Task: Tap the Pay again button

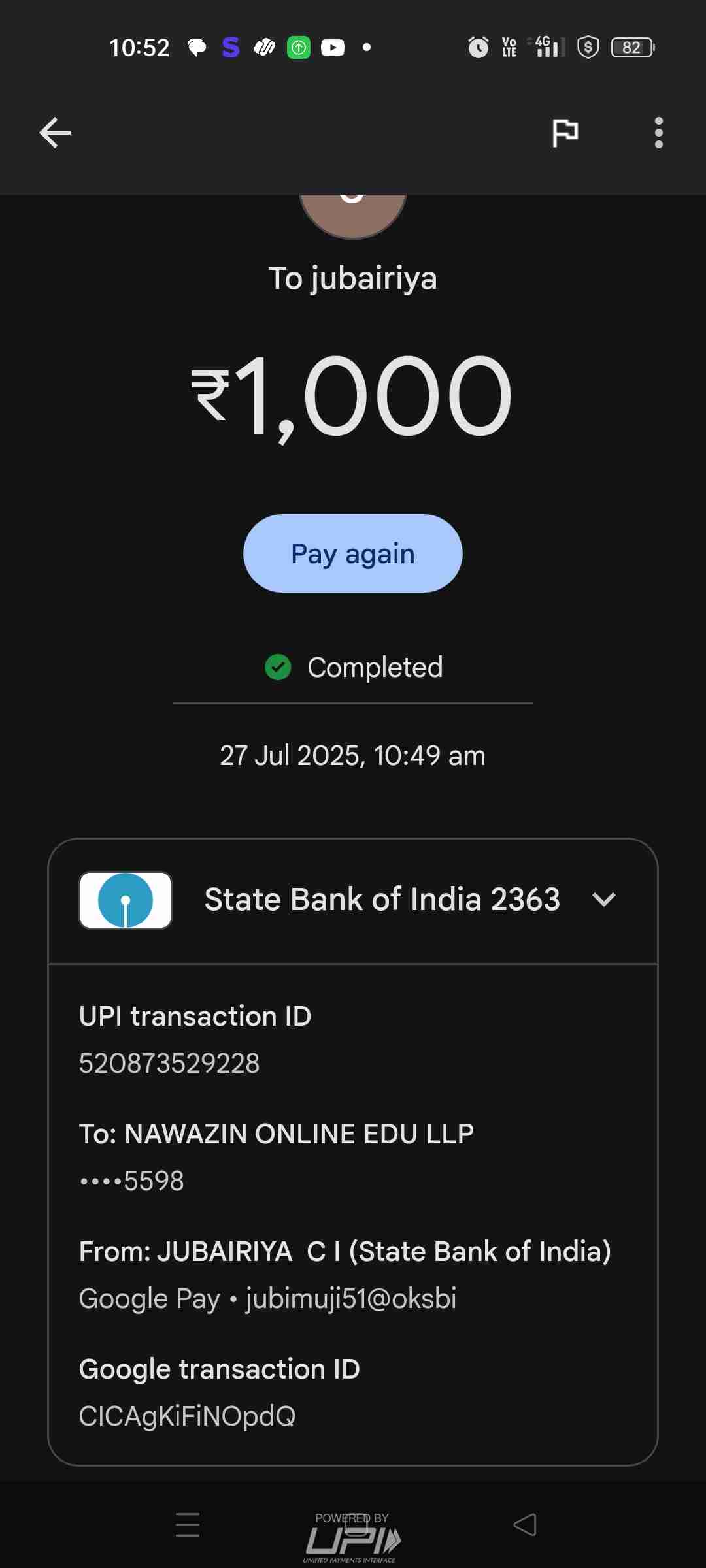Action: (352, 553)
